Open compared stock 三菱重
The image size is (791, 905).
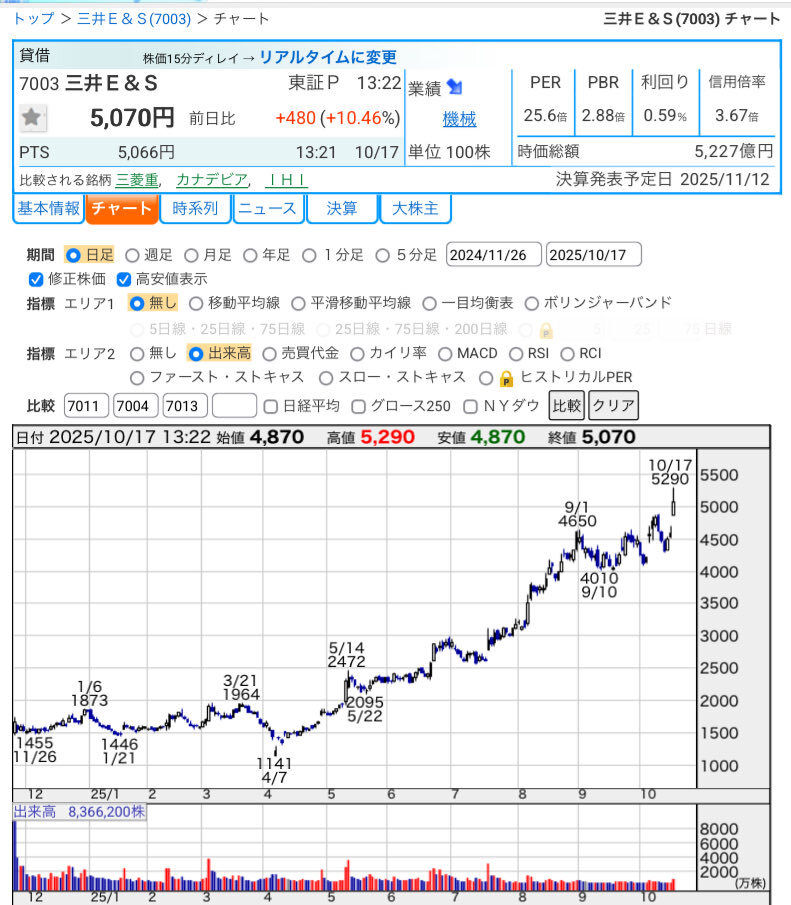click(x=139, y=180)
